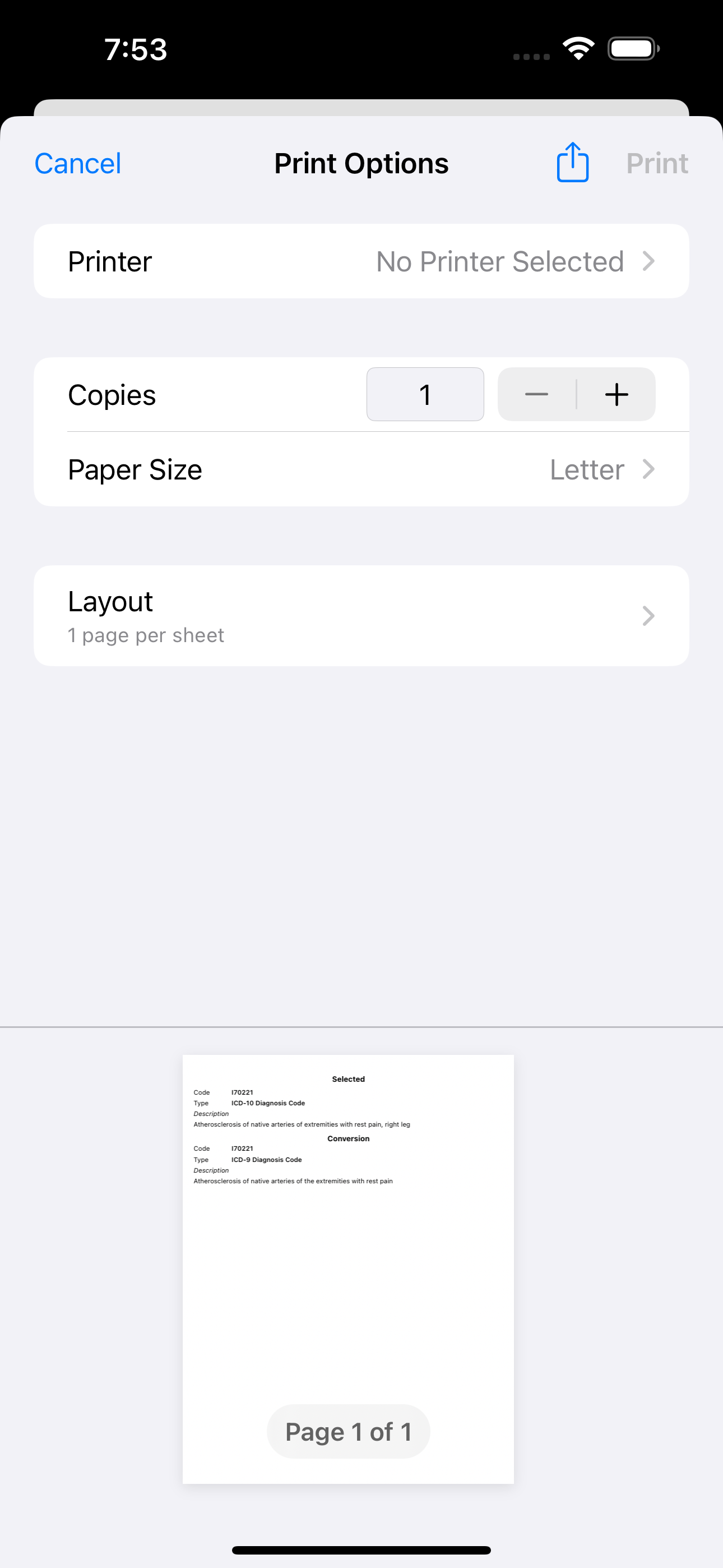Open the share icon
Viewport: 723px width, 1568px height.
[572, 163]
